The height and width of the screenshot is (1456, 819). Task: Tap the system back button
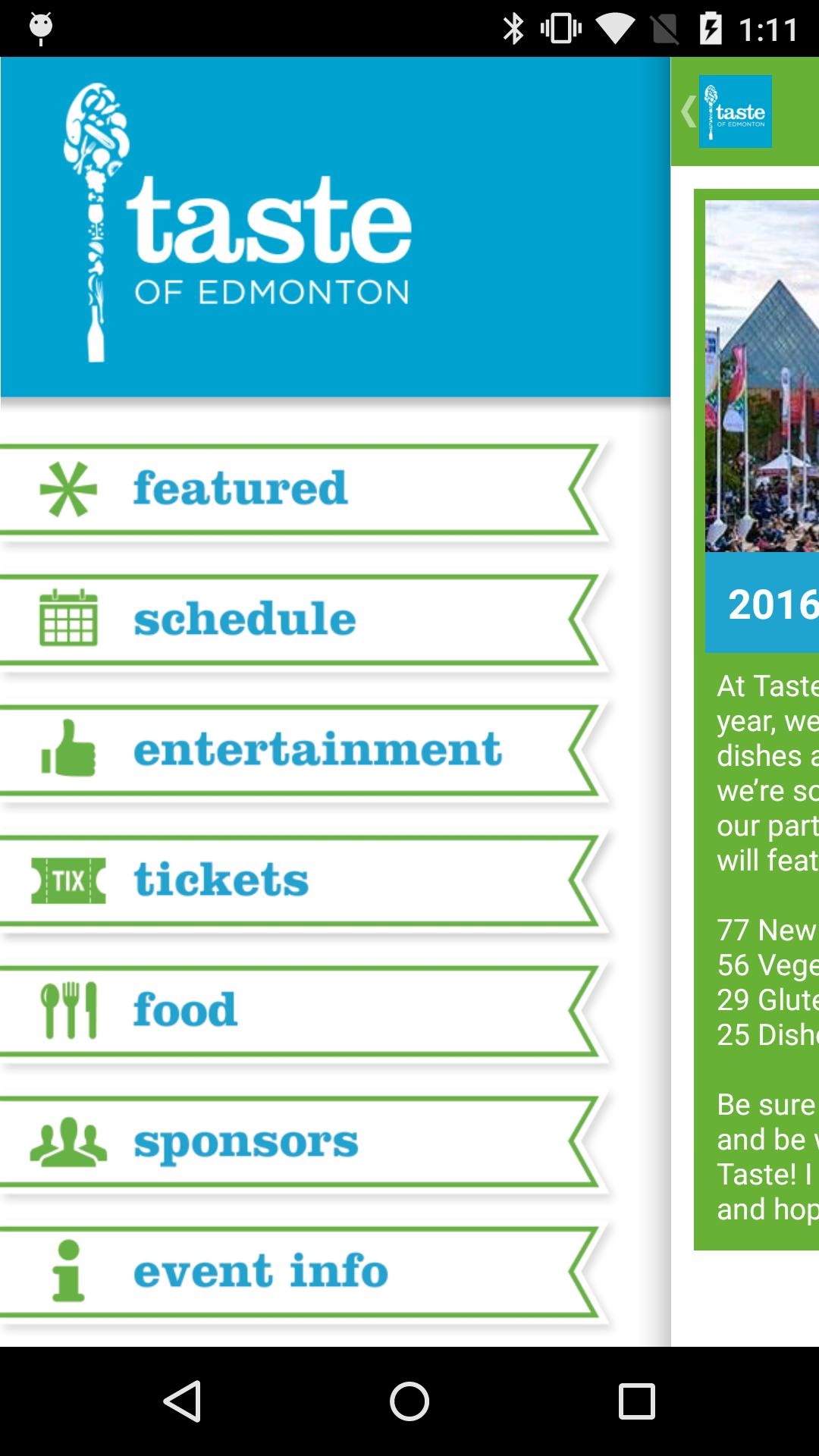pos(182,1401)
